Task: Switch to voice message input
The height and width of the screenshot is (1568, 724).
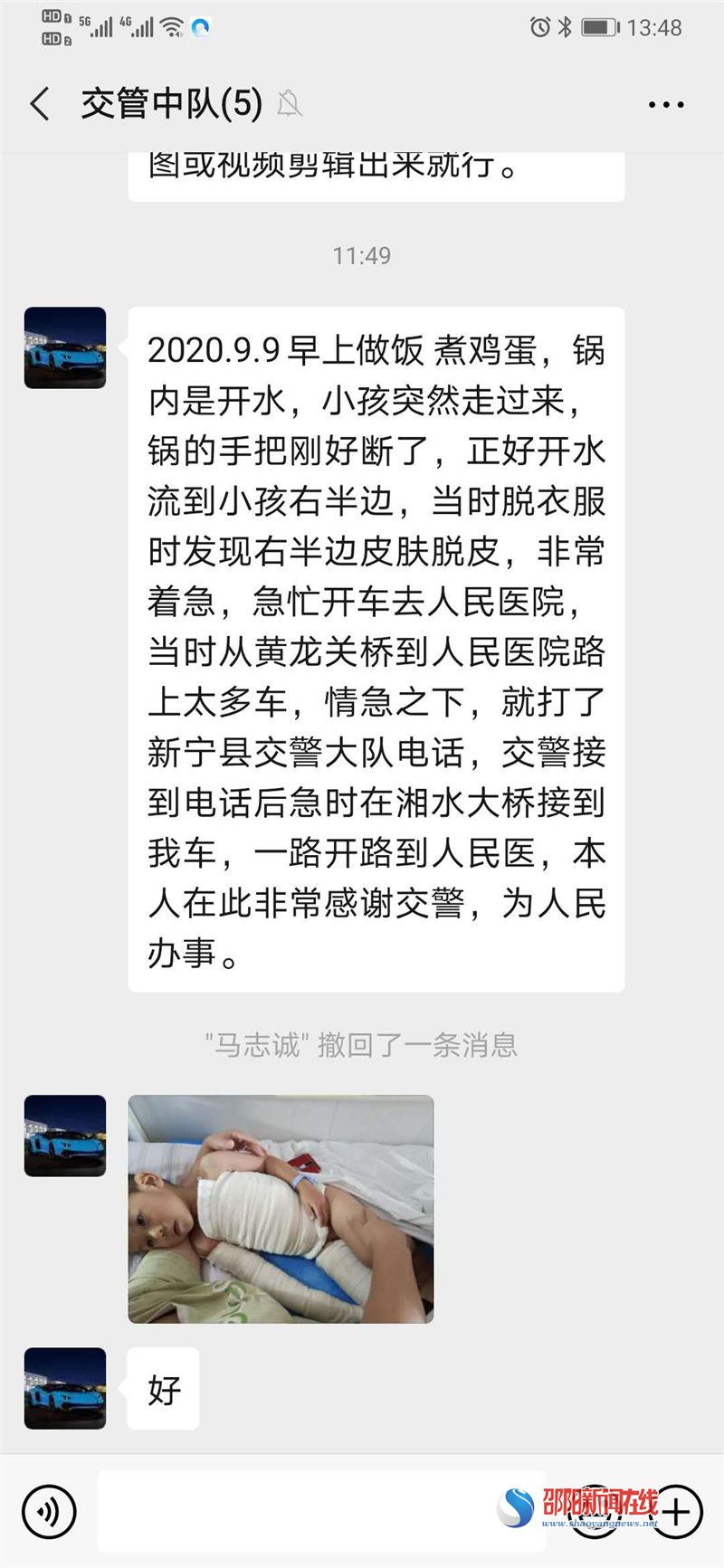Action: tap(49, 1512)
